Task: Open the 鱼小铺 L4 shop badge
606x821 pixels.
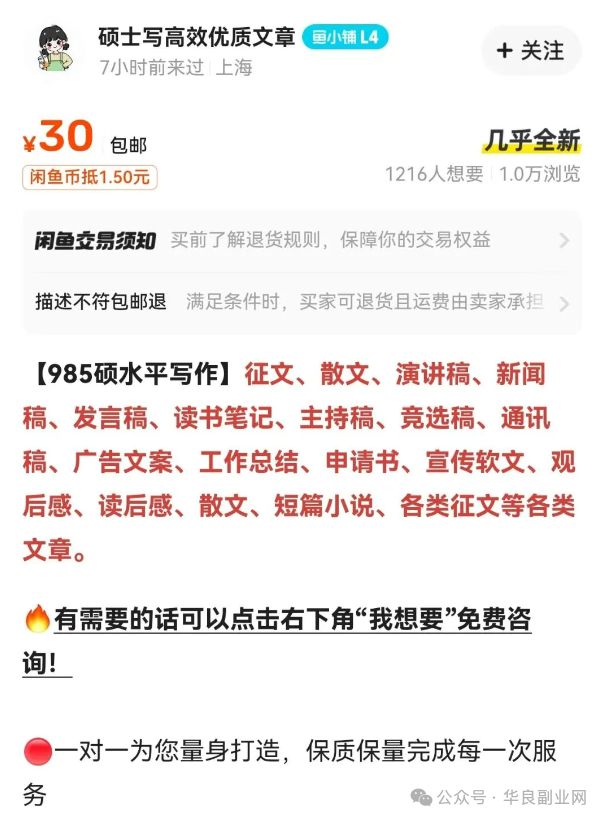Action: point(345,38)
